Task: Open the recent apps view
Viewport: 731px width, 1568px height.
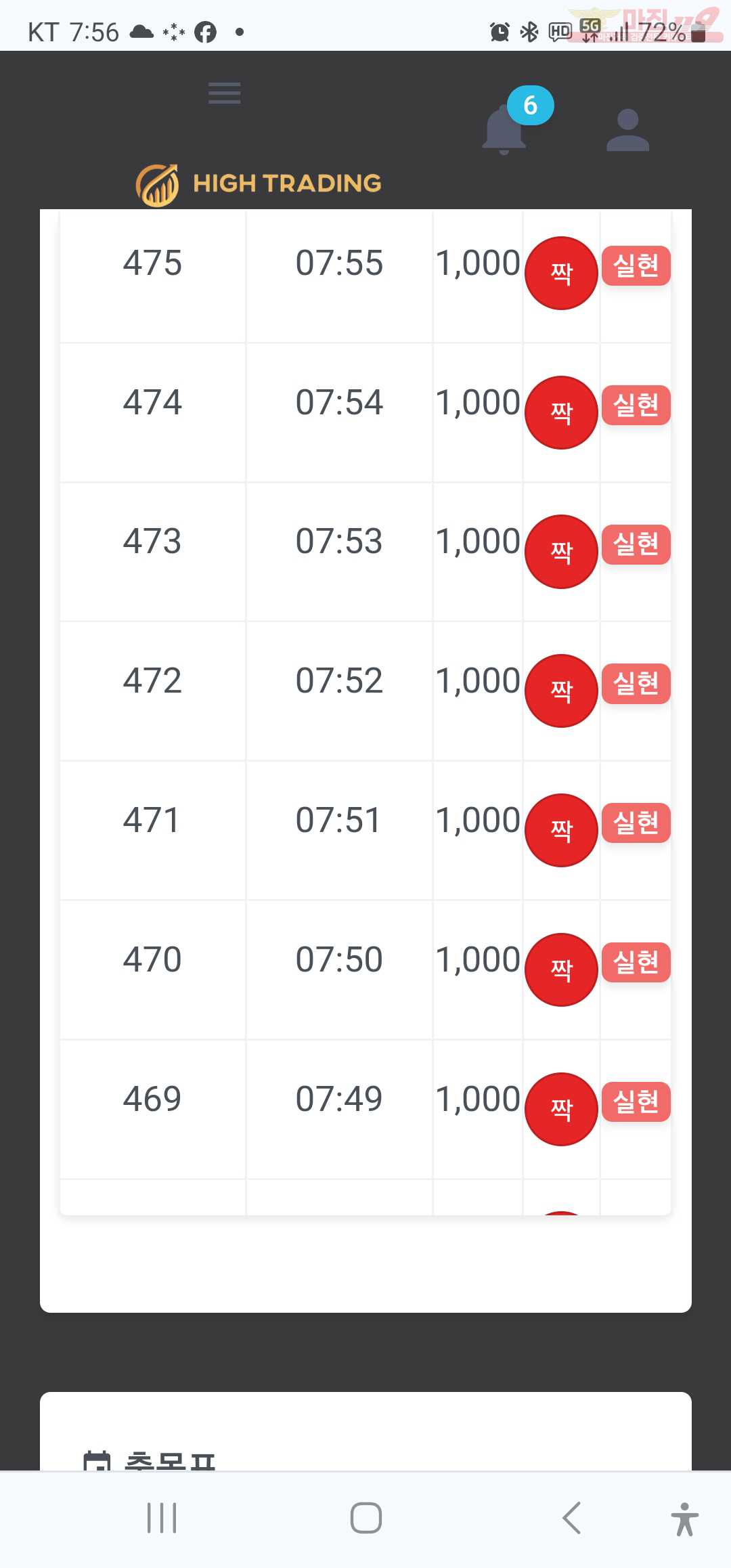Action: [162, 1518]
